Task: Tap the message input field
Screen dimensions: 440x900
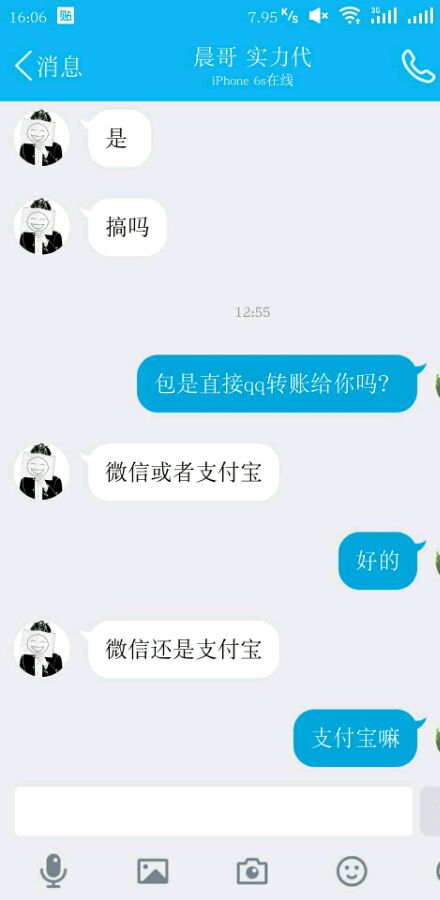Action: point(213,811)
